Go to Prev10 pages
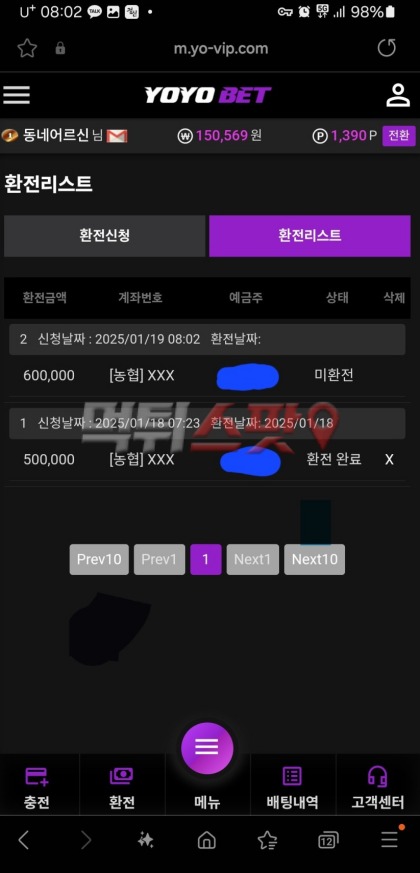Screen dimensions: 420x873 pos(99,559)
